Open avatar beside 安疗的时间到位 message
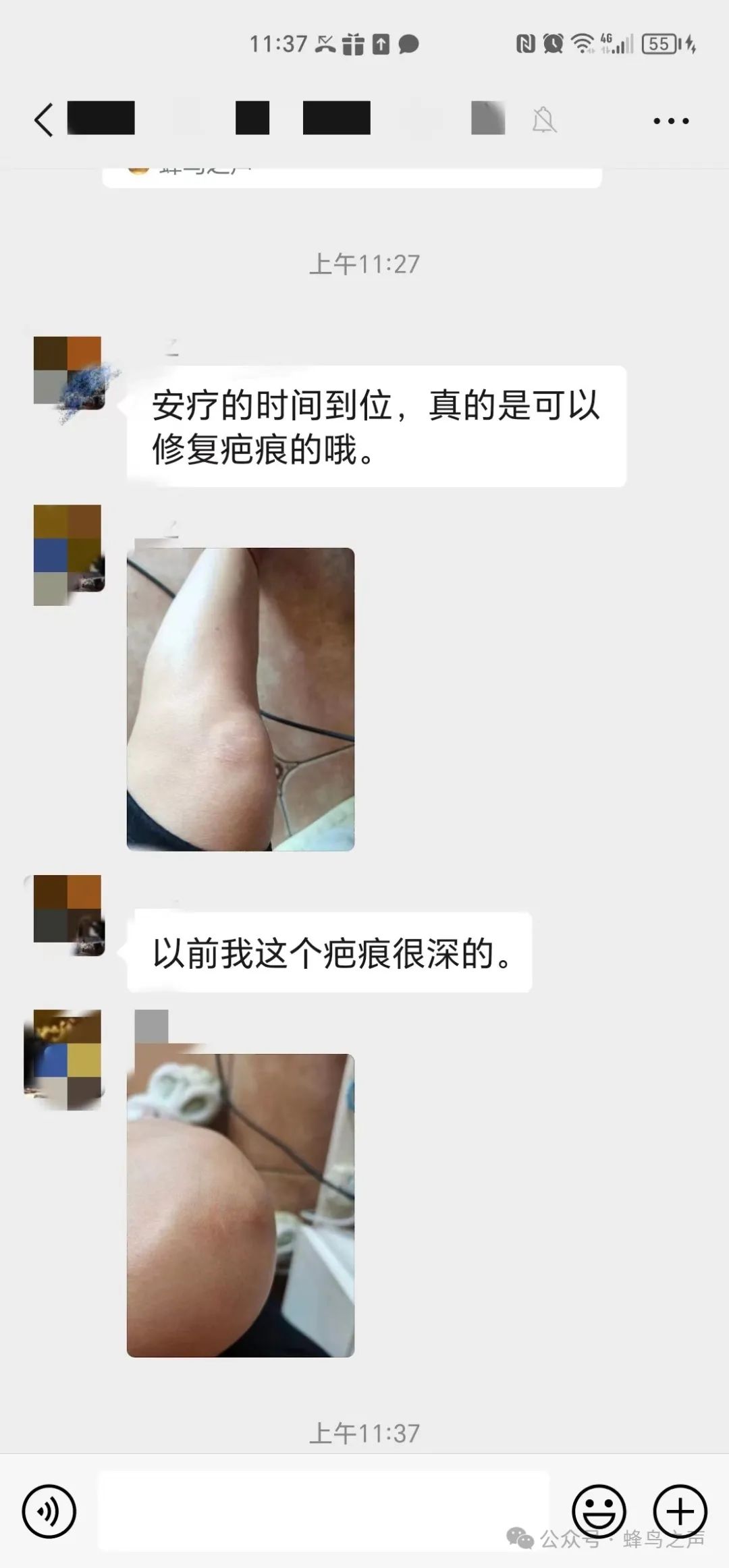Viewport: 729px width, 1568px height. [67, 372]
